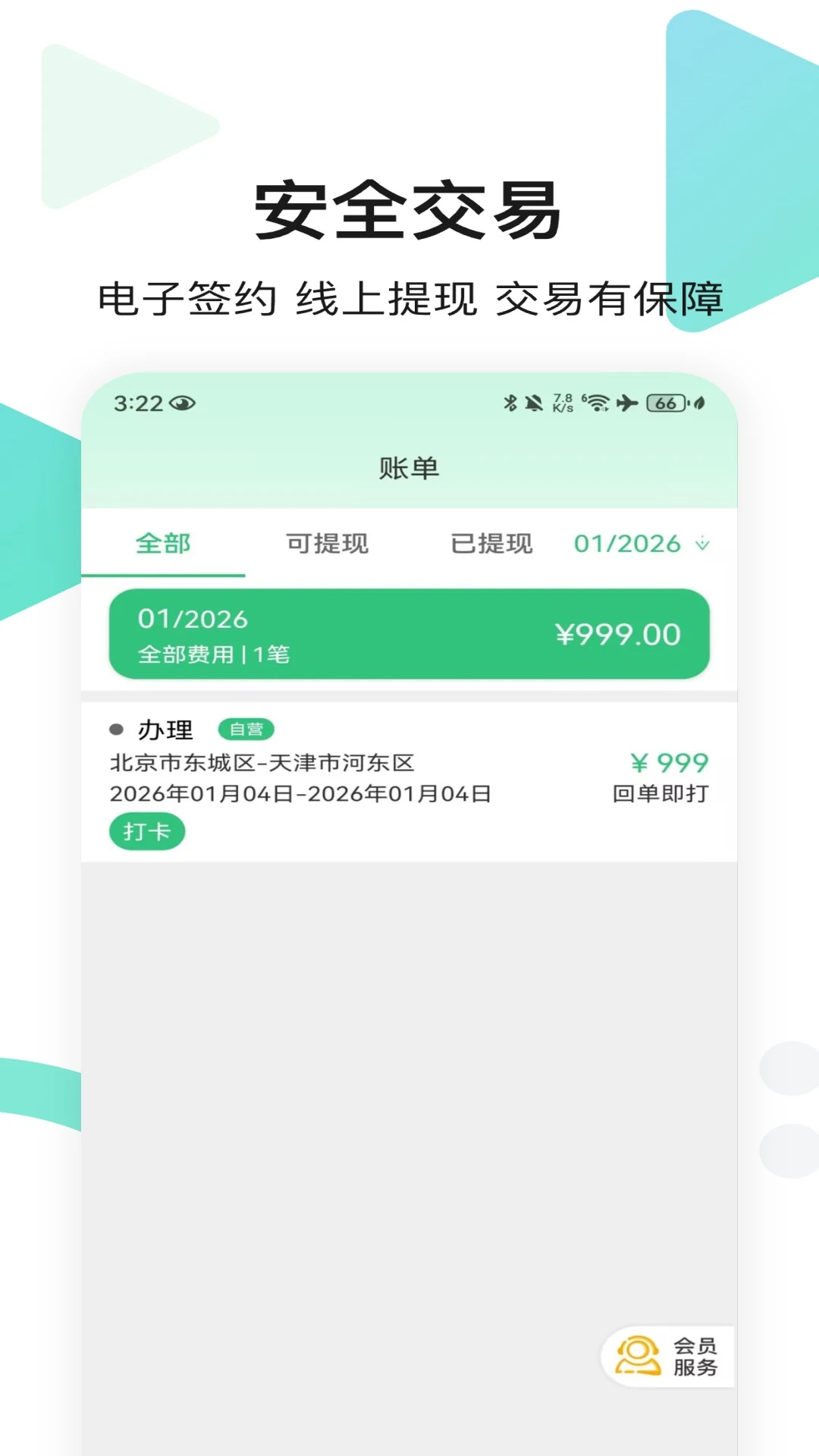
Task: Switch to the 已提现 tab
Action: click(490, 544)
